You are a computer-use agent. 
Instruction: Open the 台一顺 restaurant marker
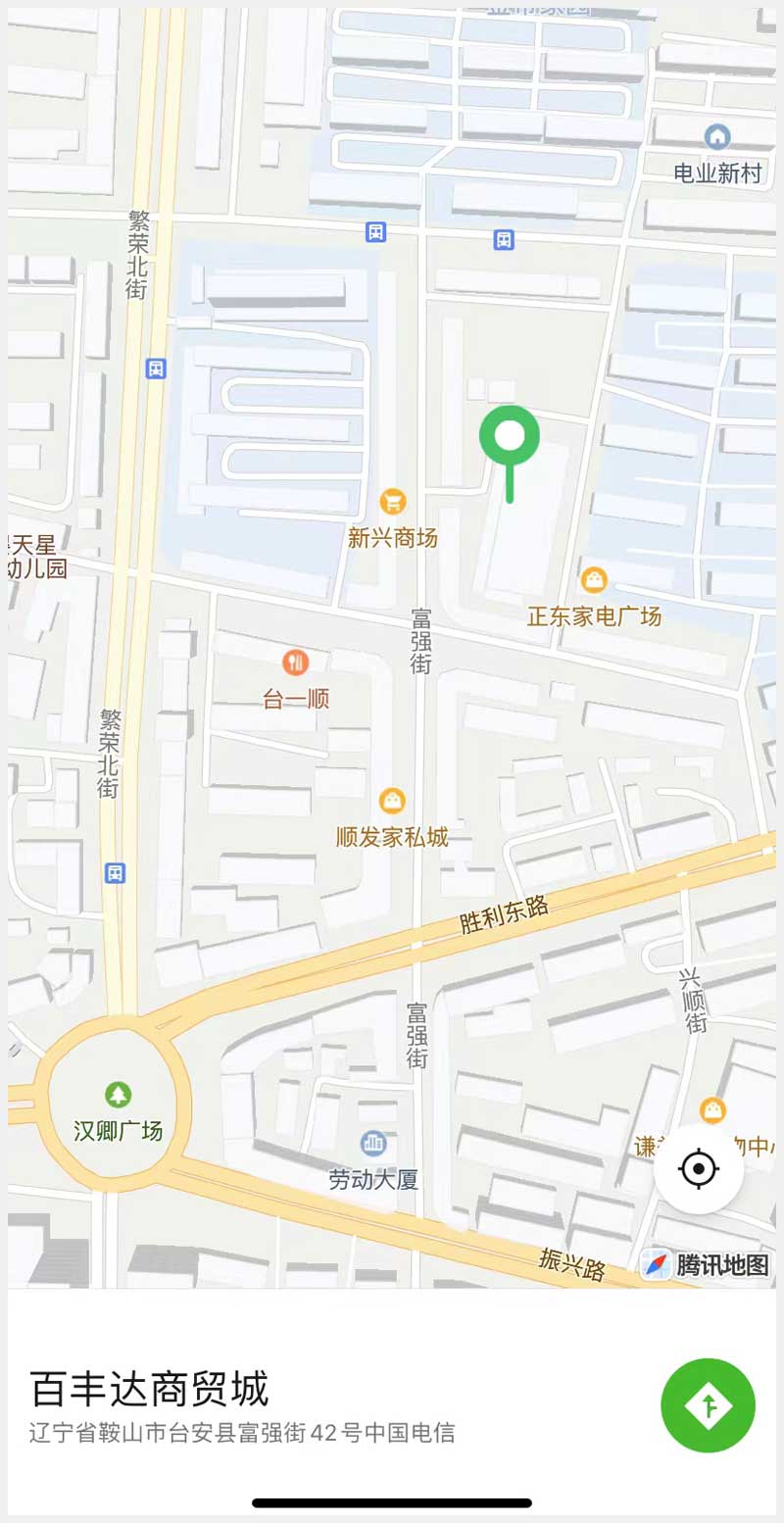point(295,663)
